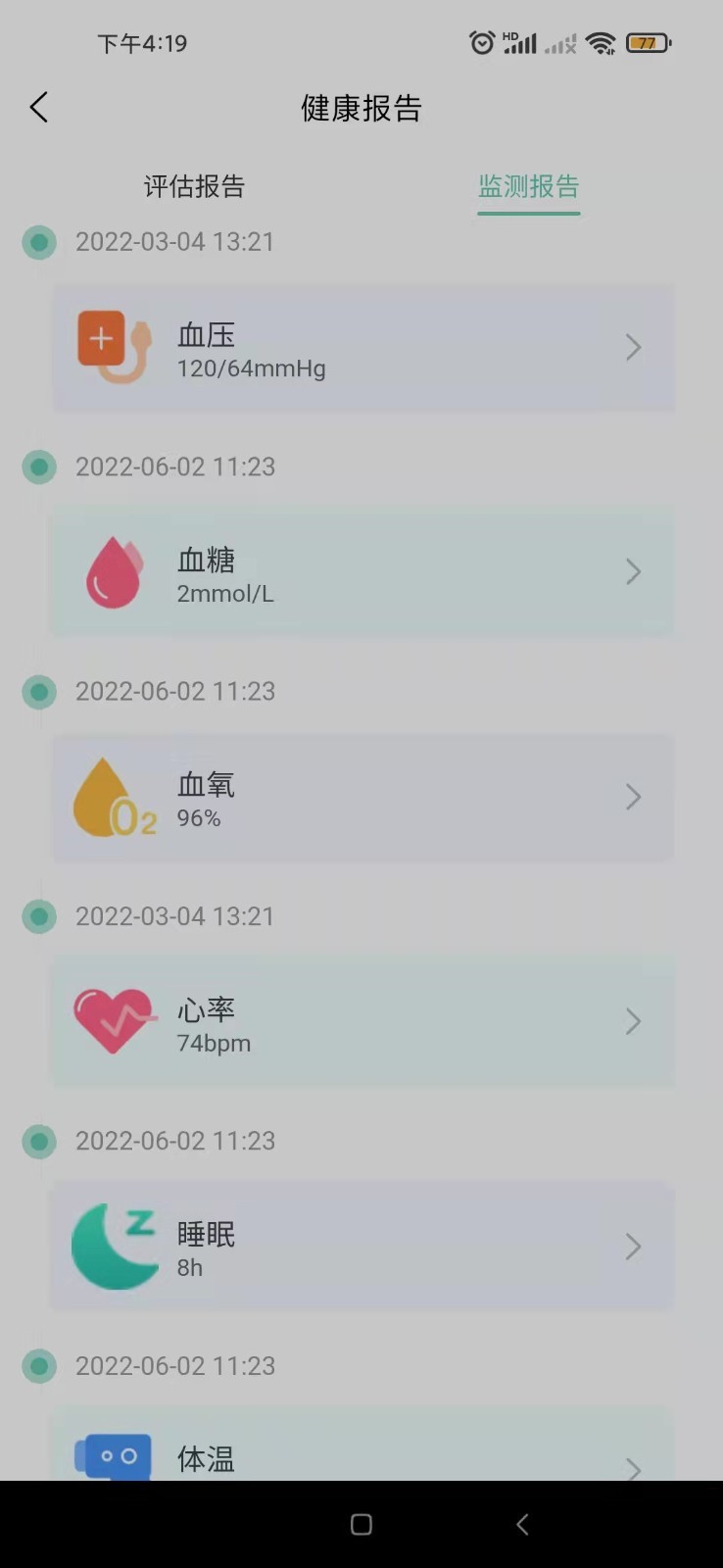Switch to the 评估报告 tab

click(193, 187)
